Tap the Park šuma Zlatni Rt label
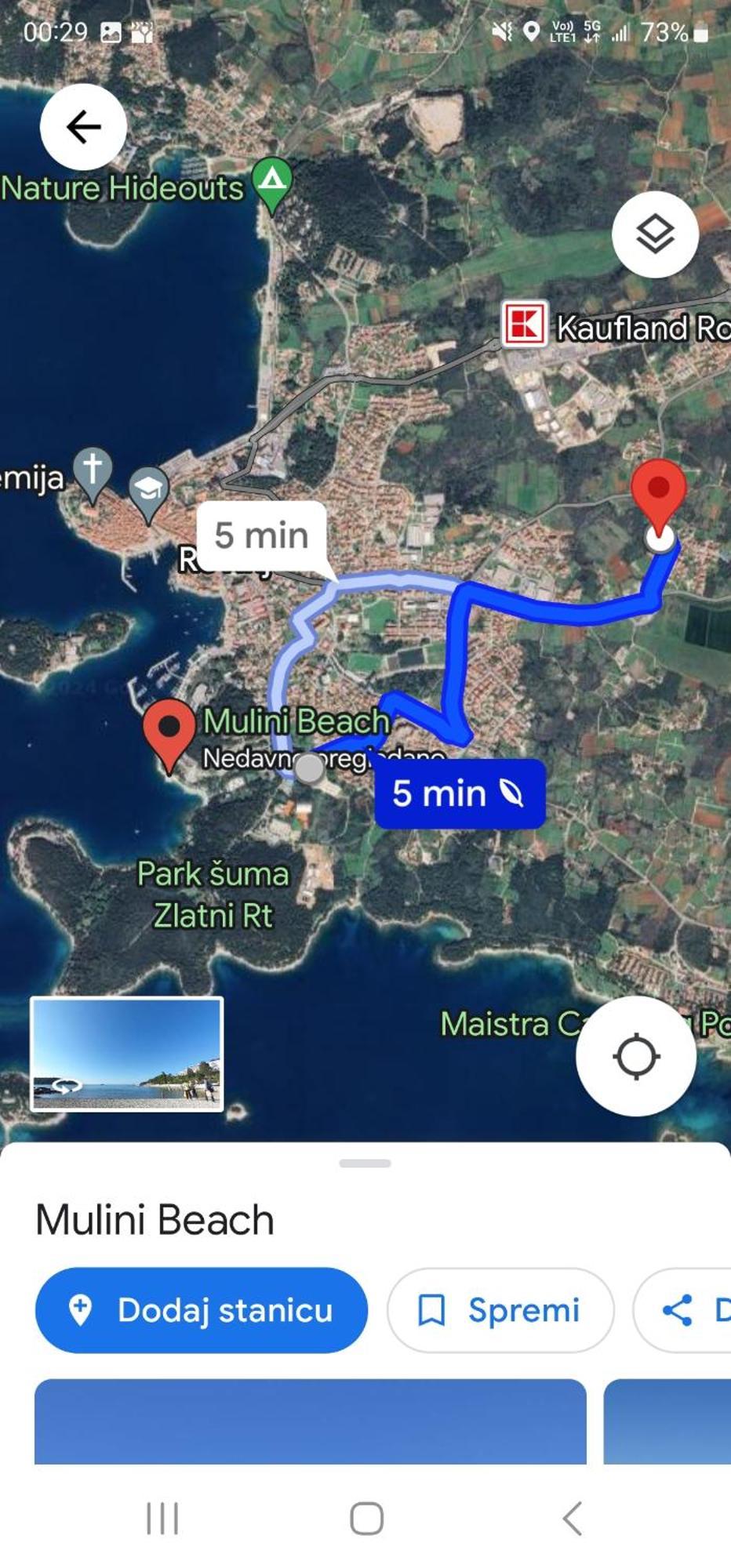Viewport: 731px width, 1568px height. [x=213, y=895]
